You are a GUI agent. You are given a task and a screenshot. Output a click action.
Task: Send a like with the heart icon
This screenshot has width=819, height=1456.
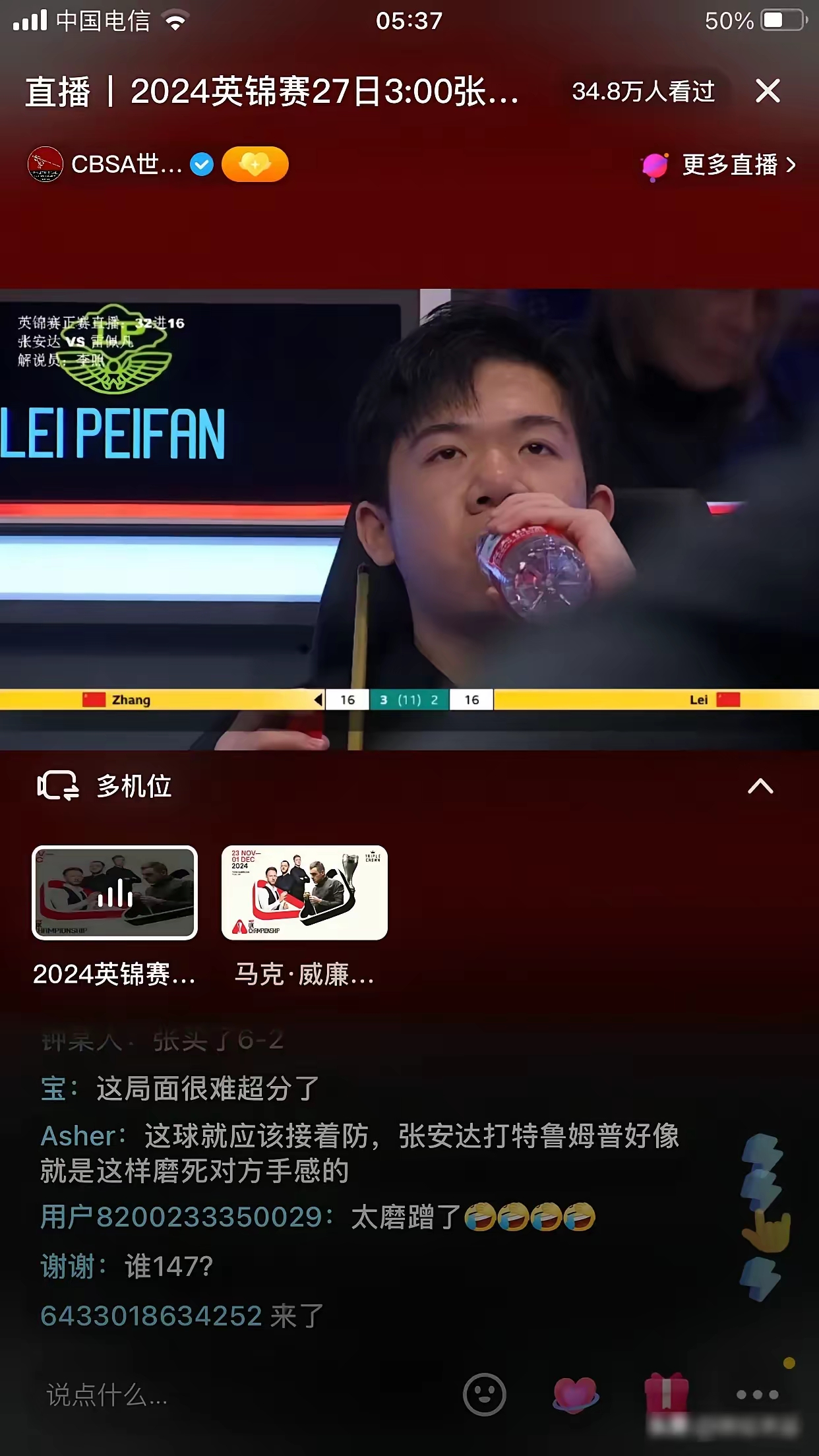pos(576,1394)
